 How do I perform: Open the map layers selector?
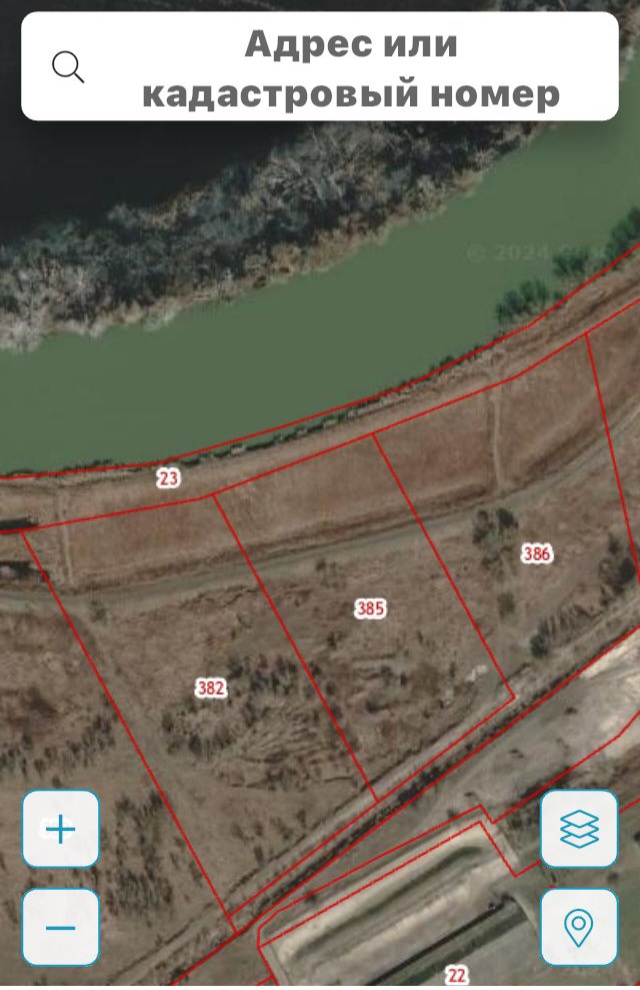click(x=579, y=829)
